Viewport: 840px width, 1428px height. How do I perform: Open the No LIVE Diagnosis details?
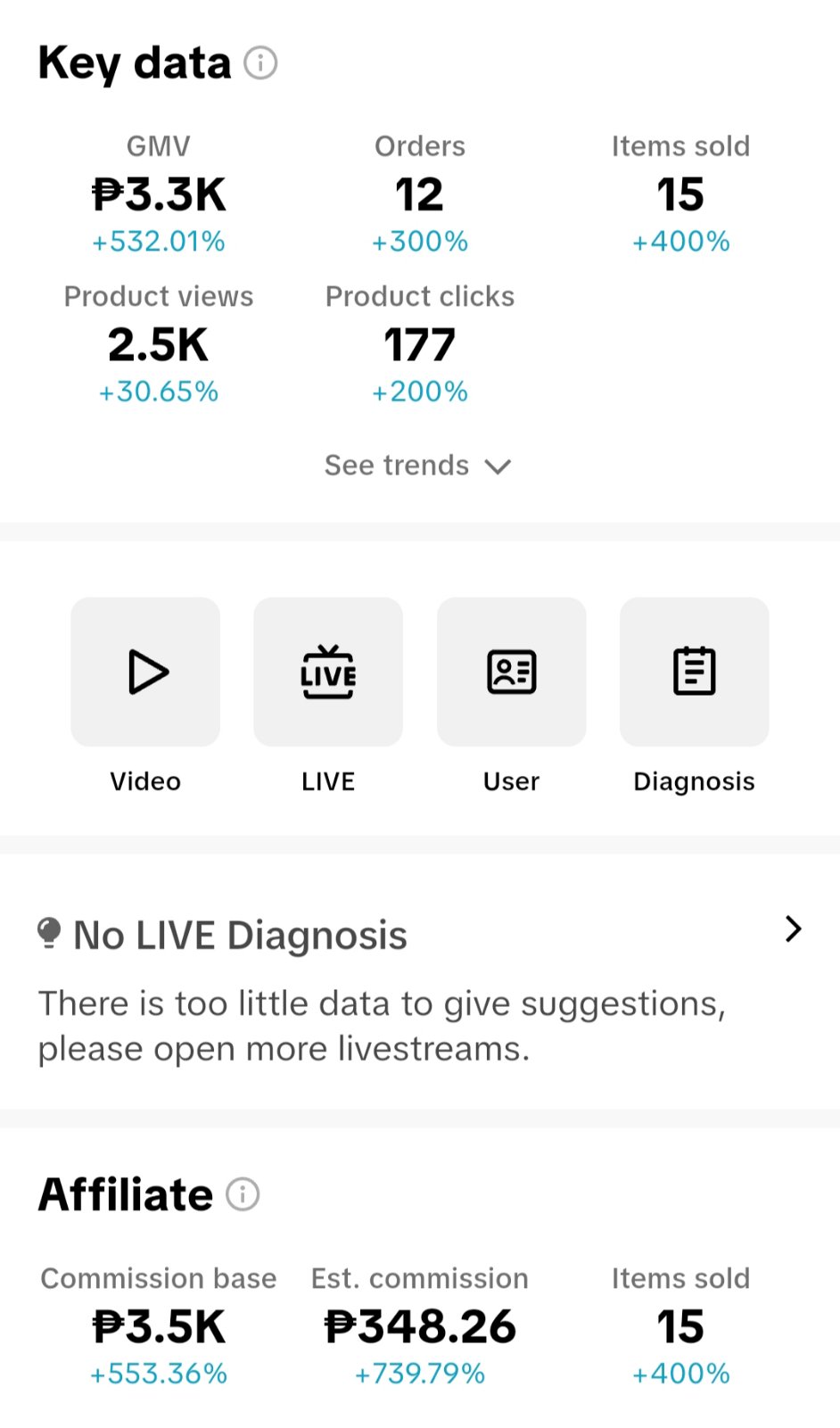coord(793,929)
